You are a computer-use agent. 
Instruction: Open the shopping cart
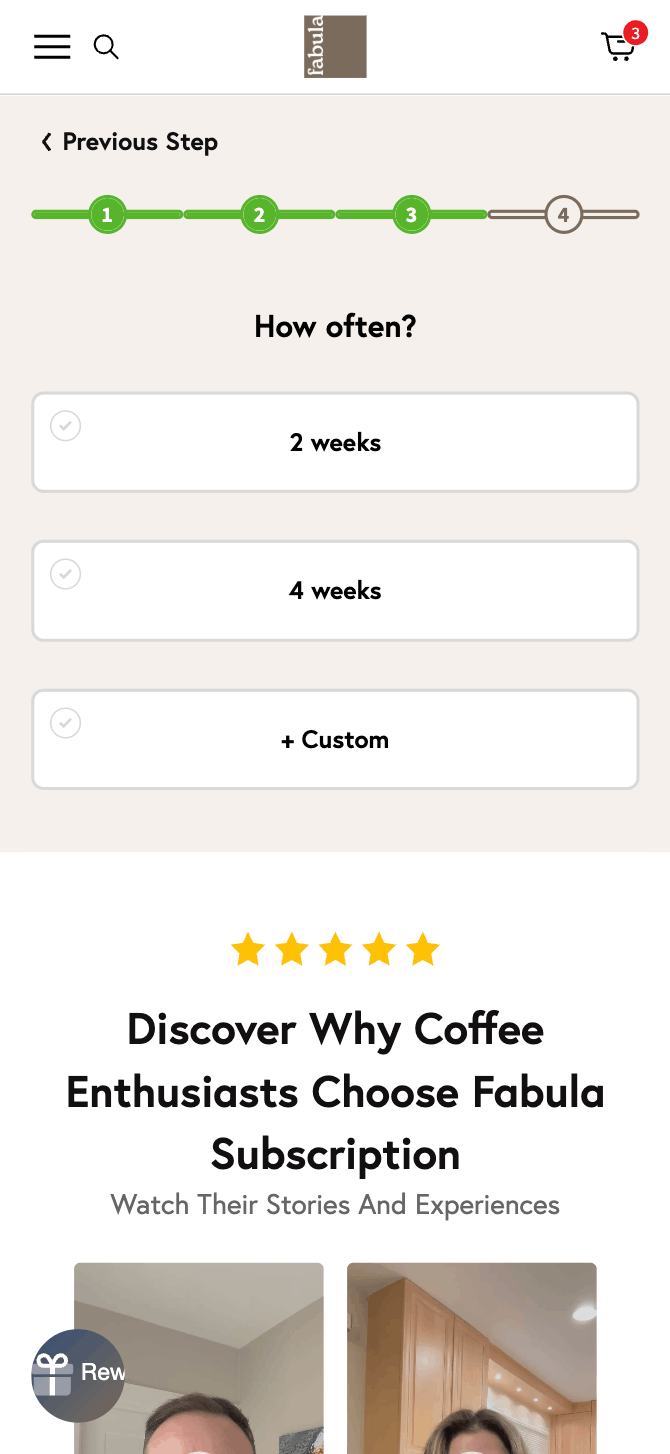click(x=619, y=47)
